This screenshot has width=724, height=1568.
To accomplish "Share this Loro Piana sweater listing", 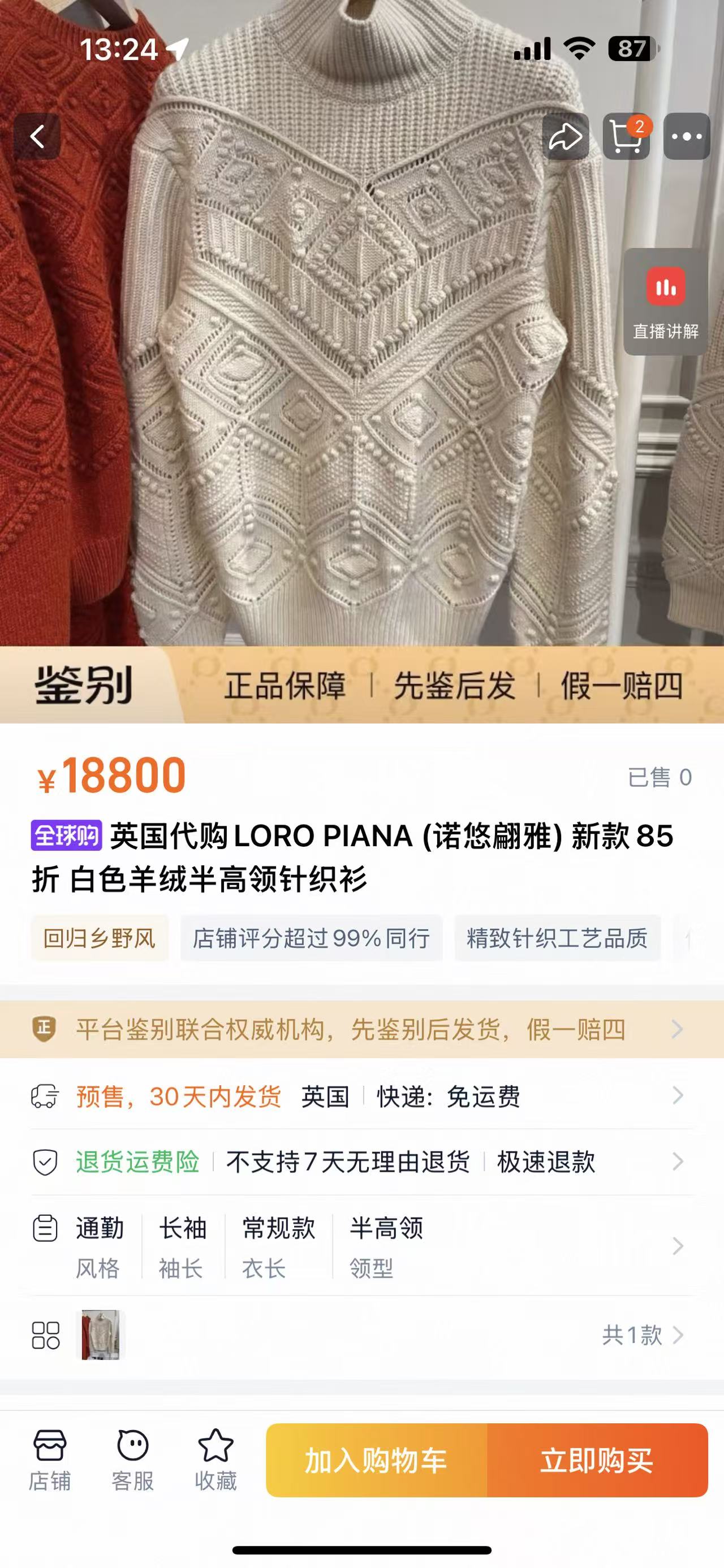I will [x=565, y=136].
